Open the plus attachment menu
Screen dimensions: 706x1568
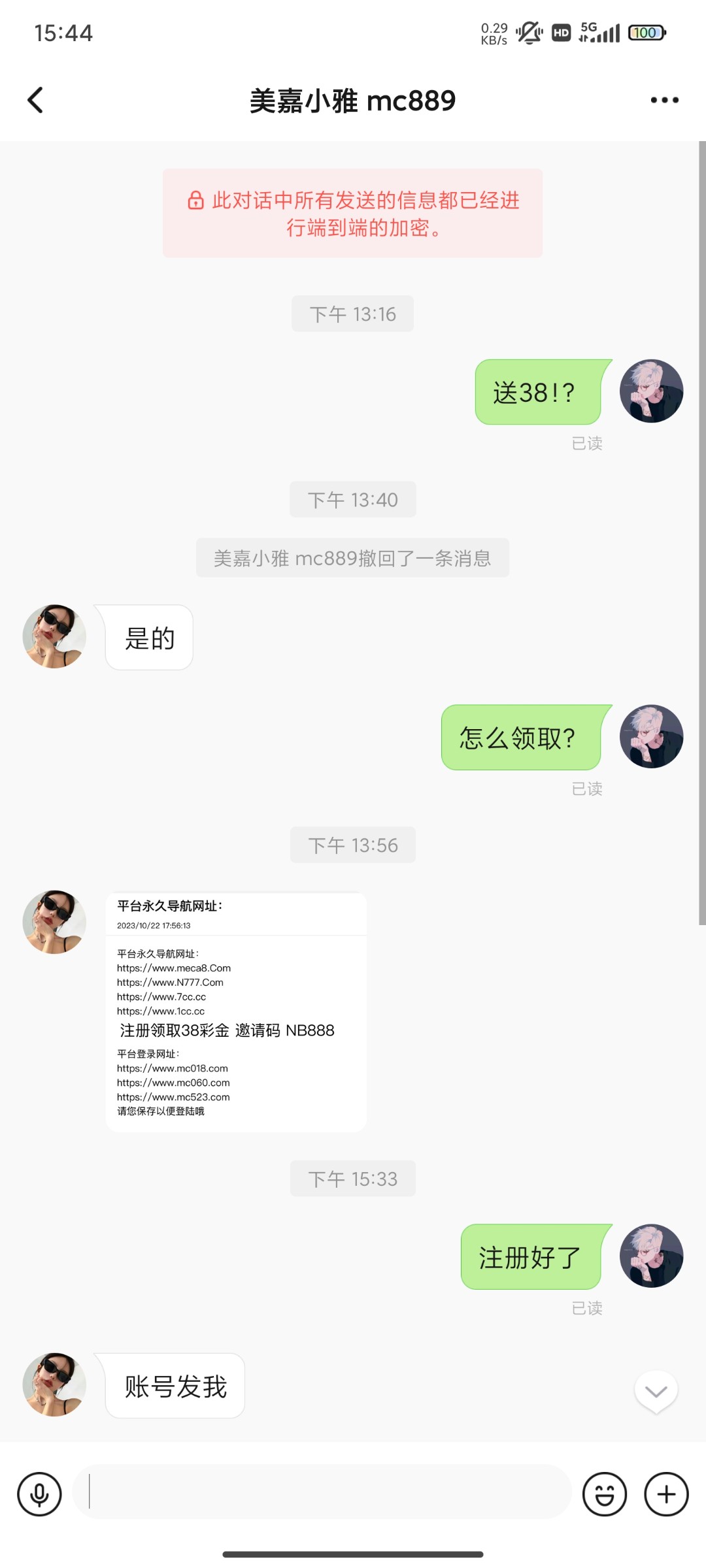click(666, 1494)
